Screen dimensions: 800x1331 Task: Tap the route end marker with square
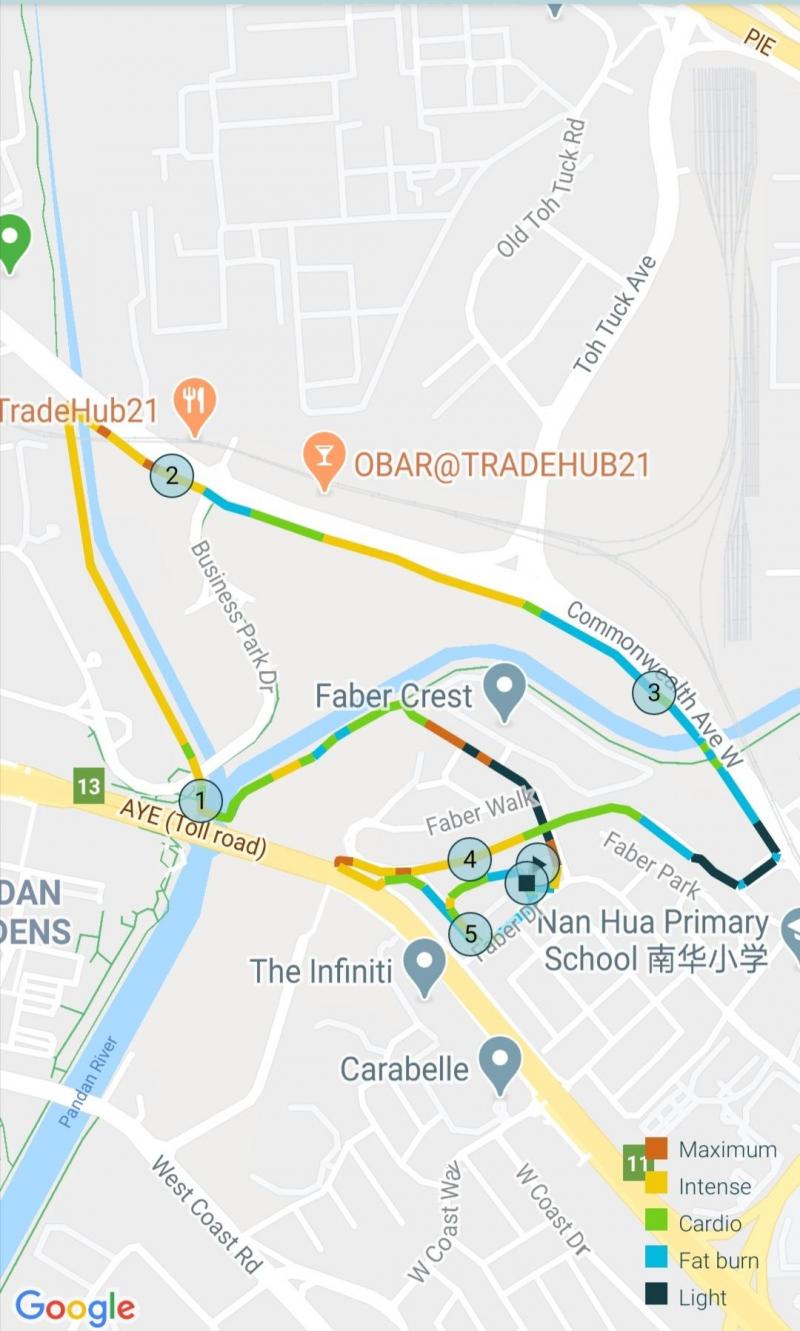pyautogui.click(x=527, y=883)
